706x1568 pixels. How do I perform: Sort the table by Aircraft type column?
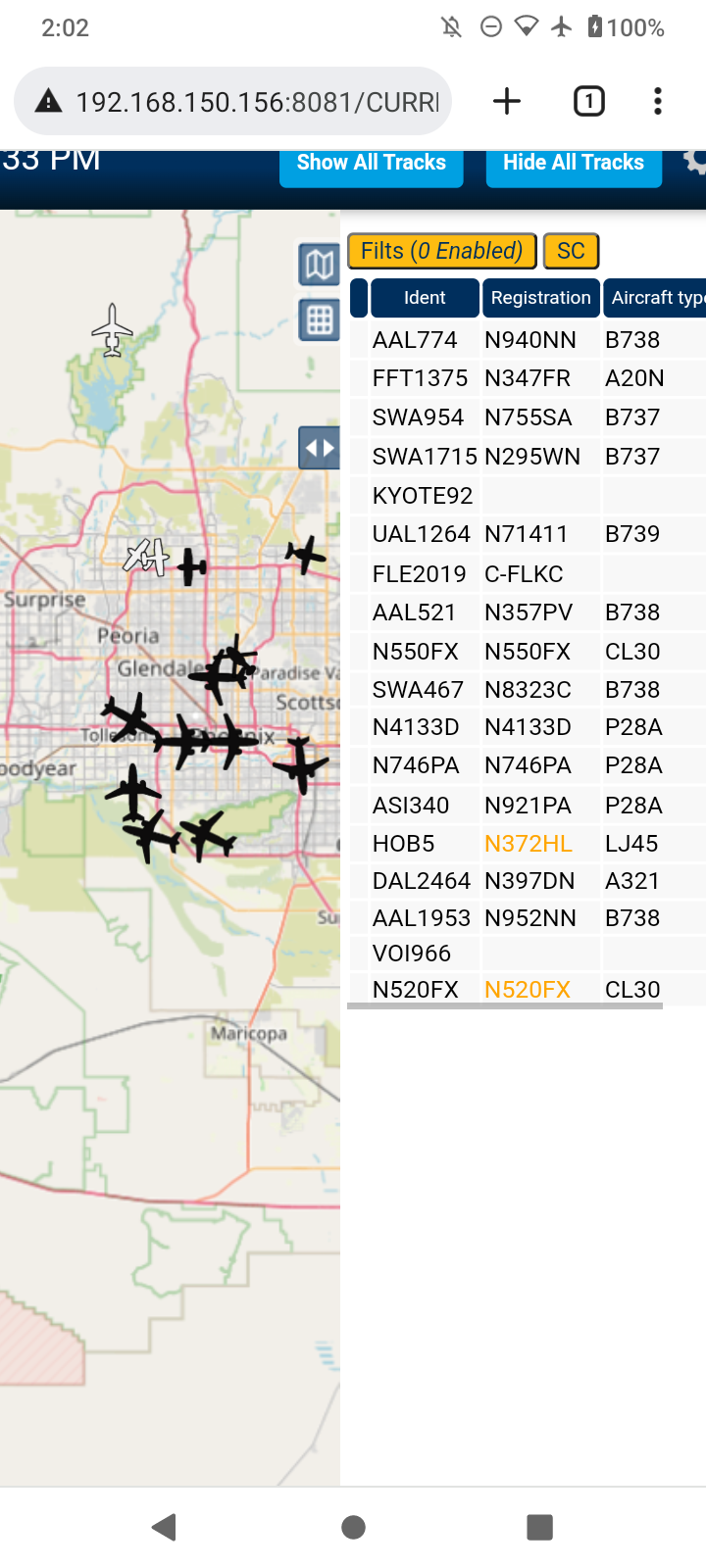[654, 298]
